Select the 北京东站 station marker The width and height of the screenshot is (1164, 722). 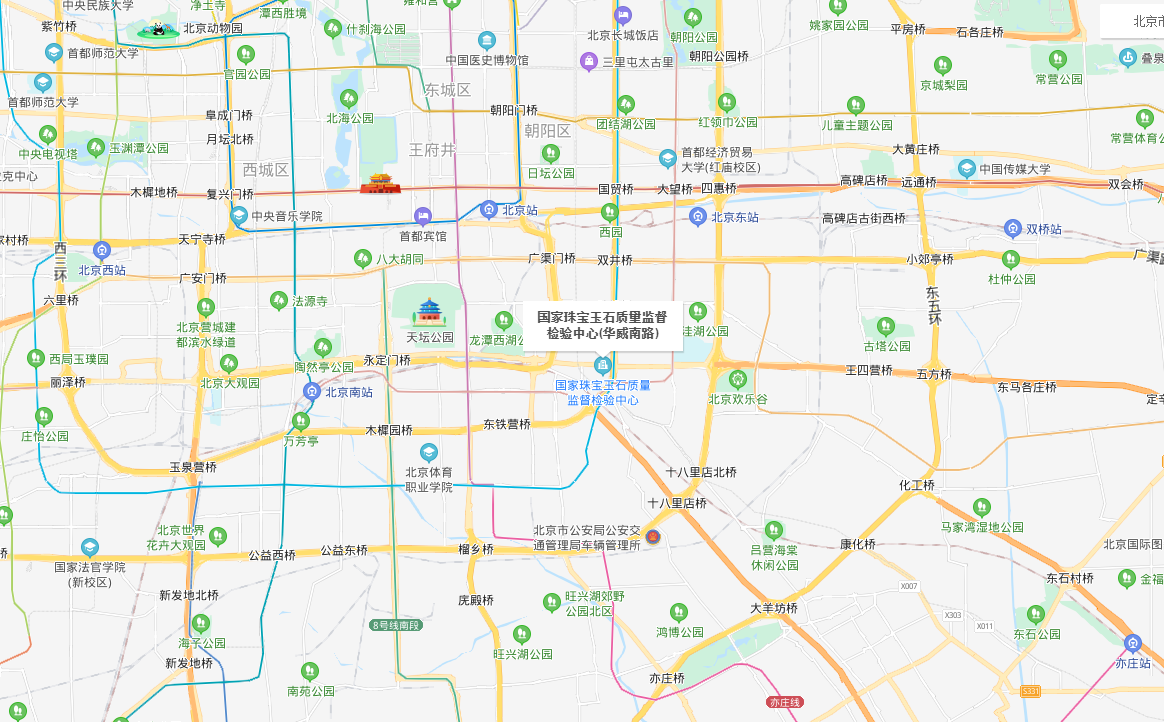(699, 216)
